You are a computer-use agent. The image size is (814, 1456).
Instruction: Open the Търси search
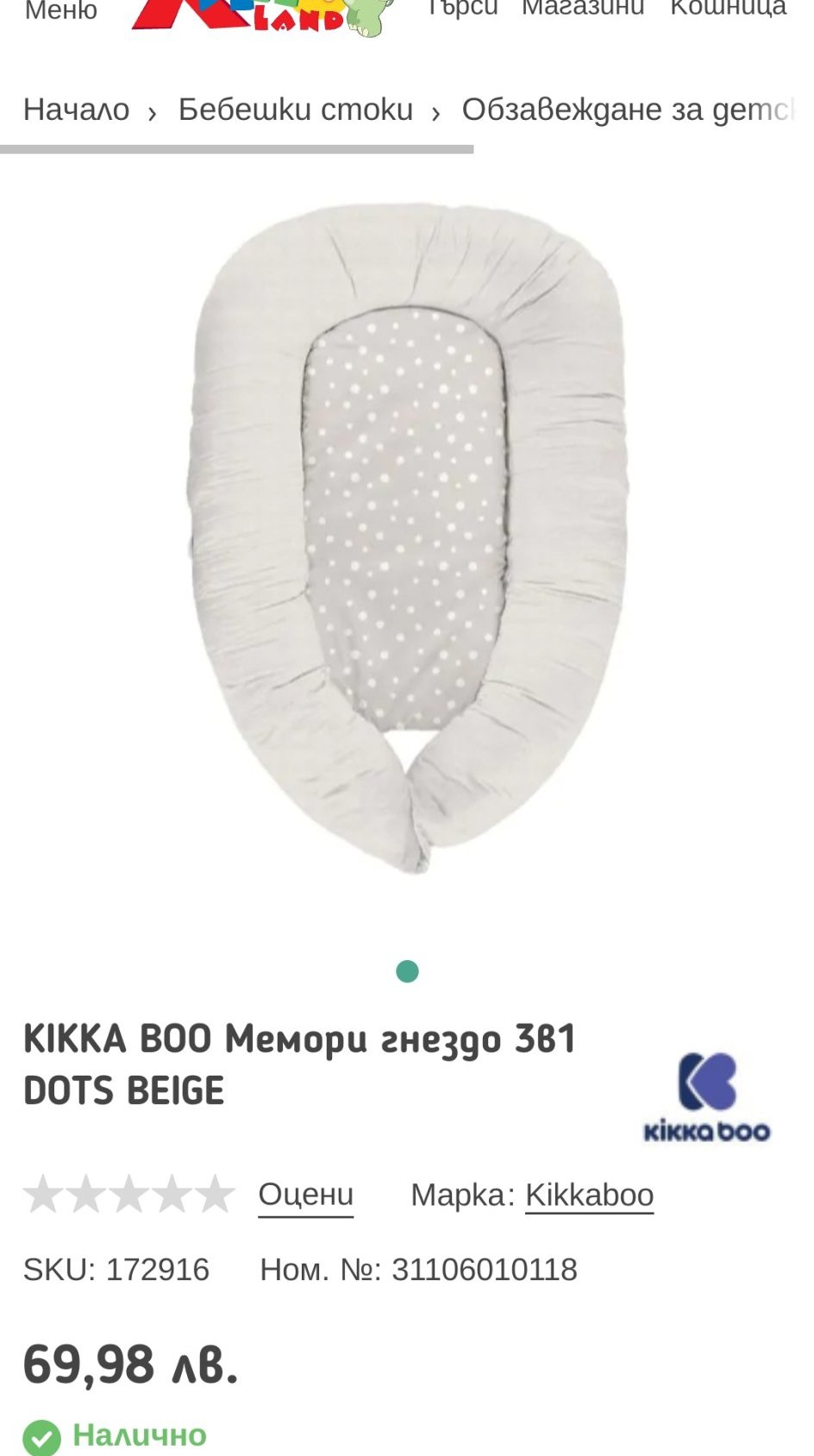463,9
